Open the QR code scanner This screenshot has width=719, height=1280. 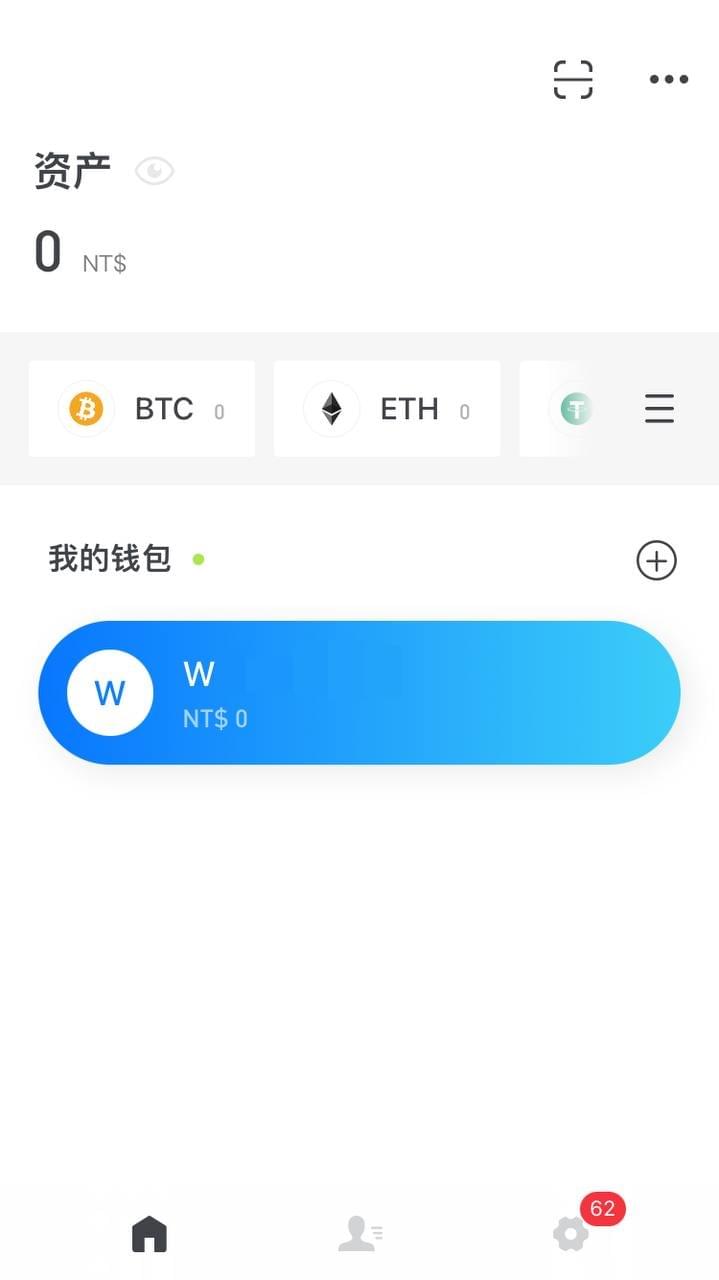573,80
